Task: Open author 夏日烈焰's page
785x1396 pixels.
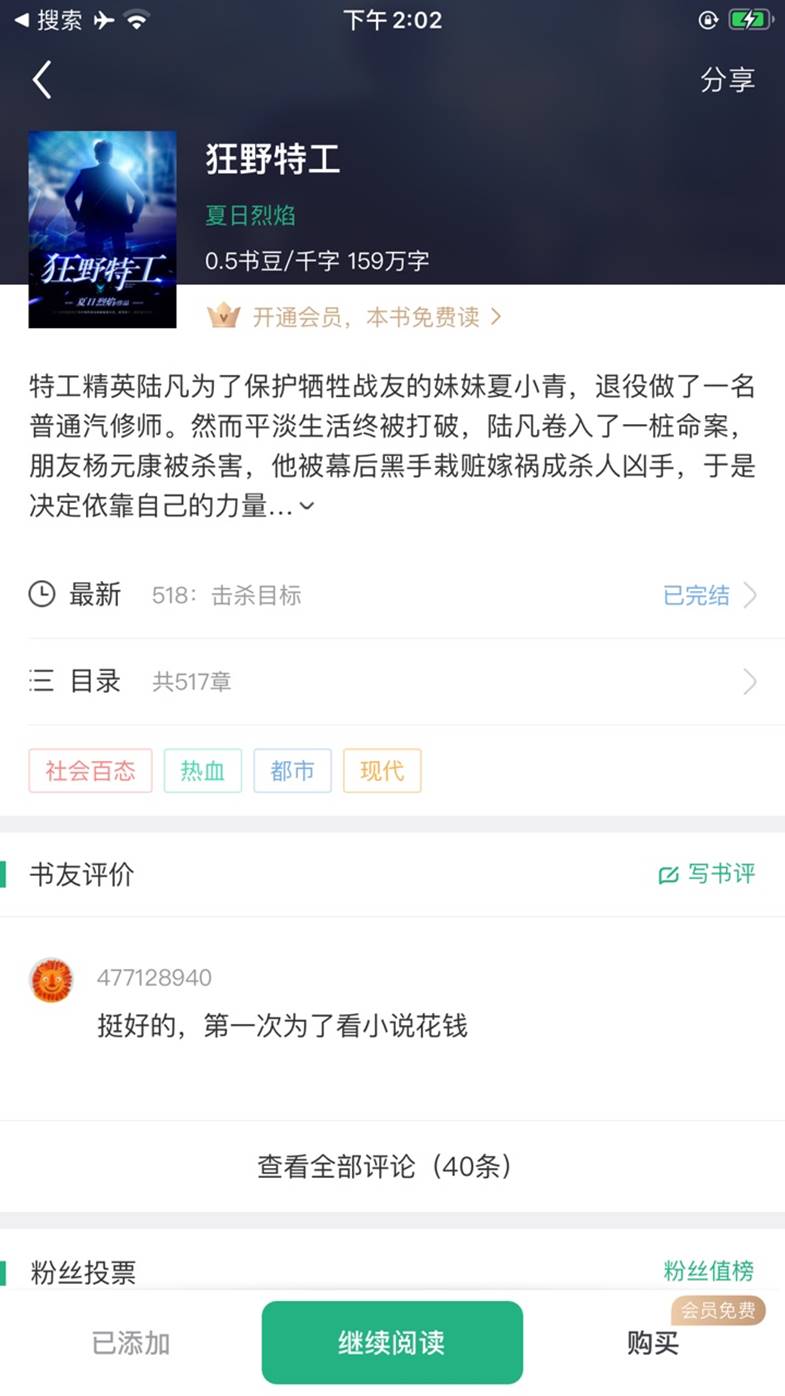Action: tap(250, 215)
